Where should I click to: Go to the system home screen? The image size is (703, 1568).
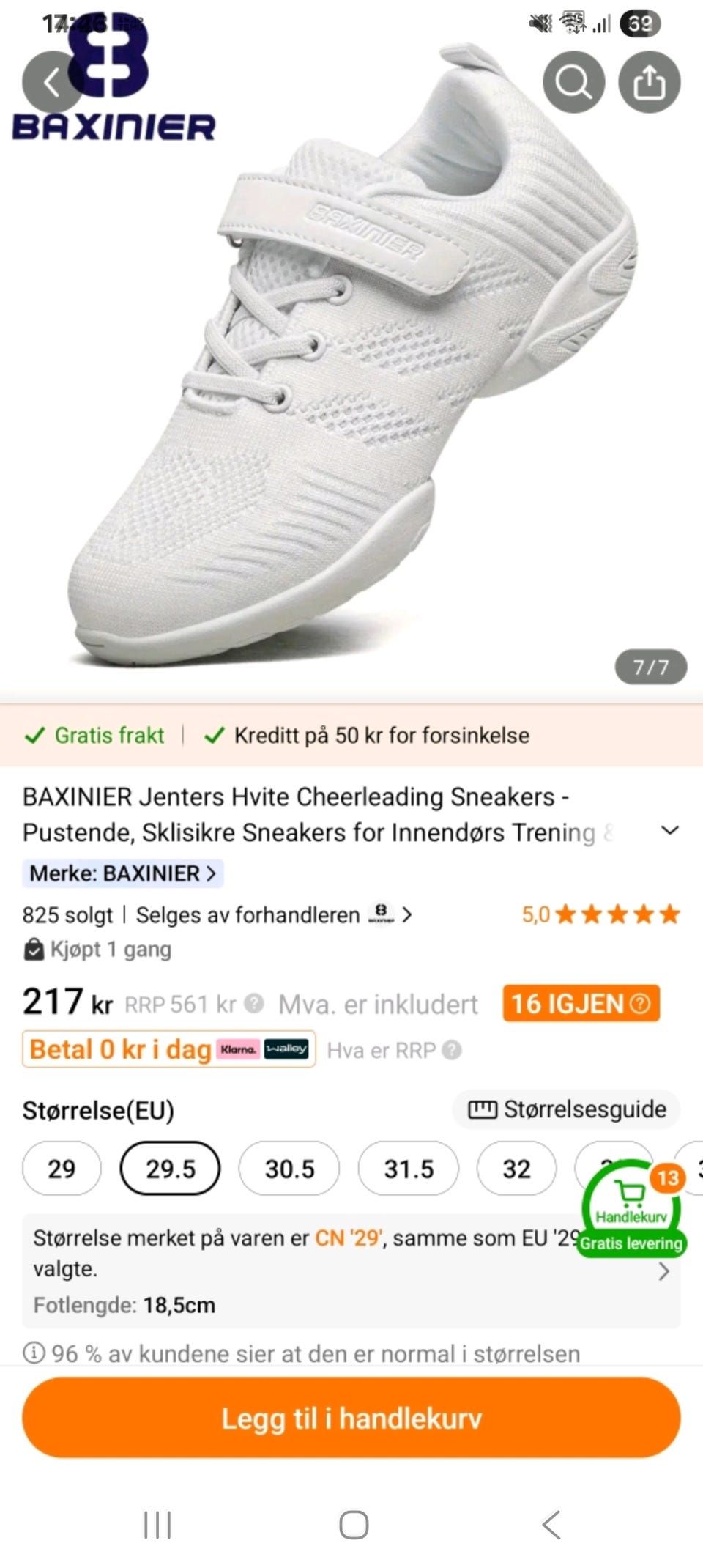[x=354, y=1526]
